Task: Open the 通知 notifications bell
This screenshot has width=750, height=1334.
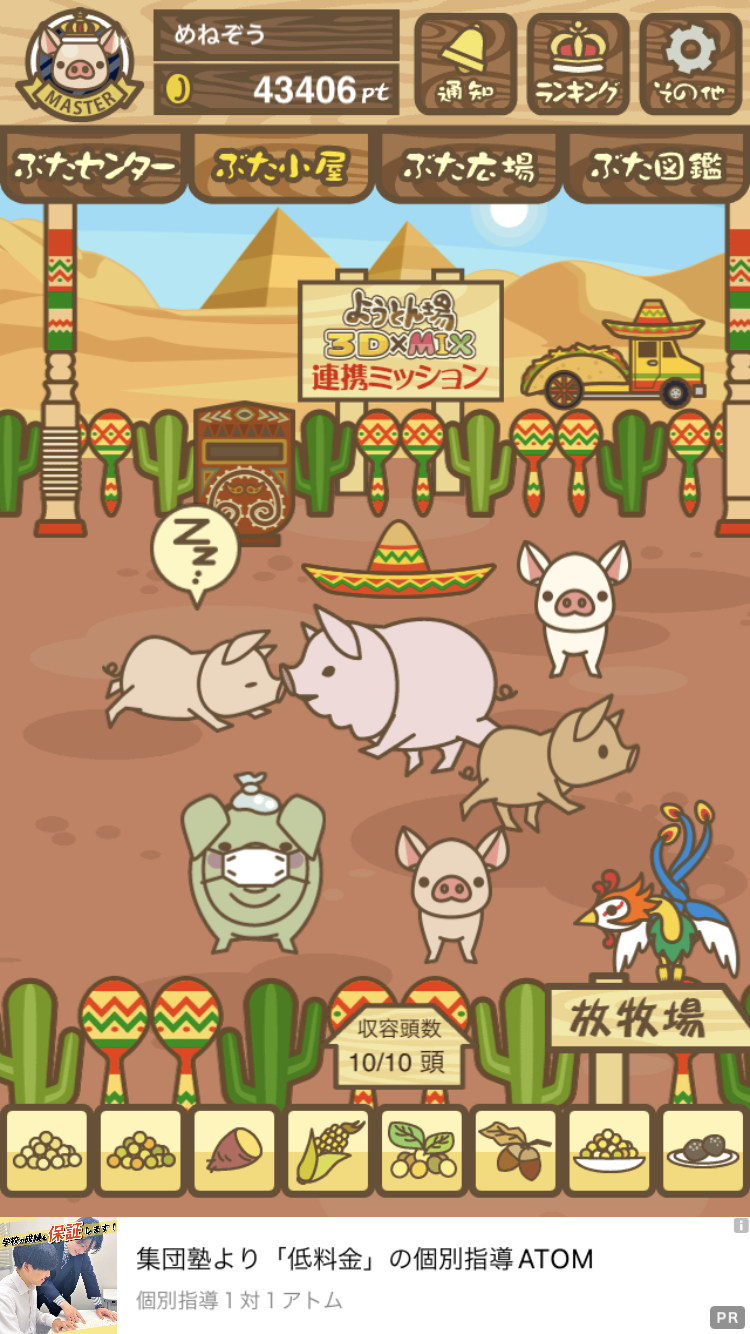Action: point(466,63)
